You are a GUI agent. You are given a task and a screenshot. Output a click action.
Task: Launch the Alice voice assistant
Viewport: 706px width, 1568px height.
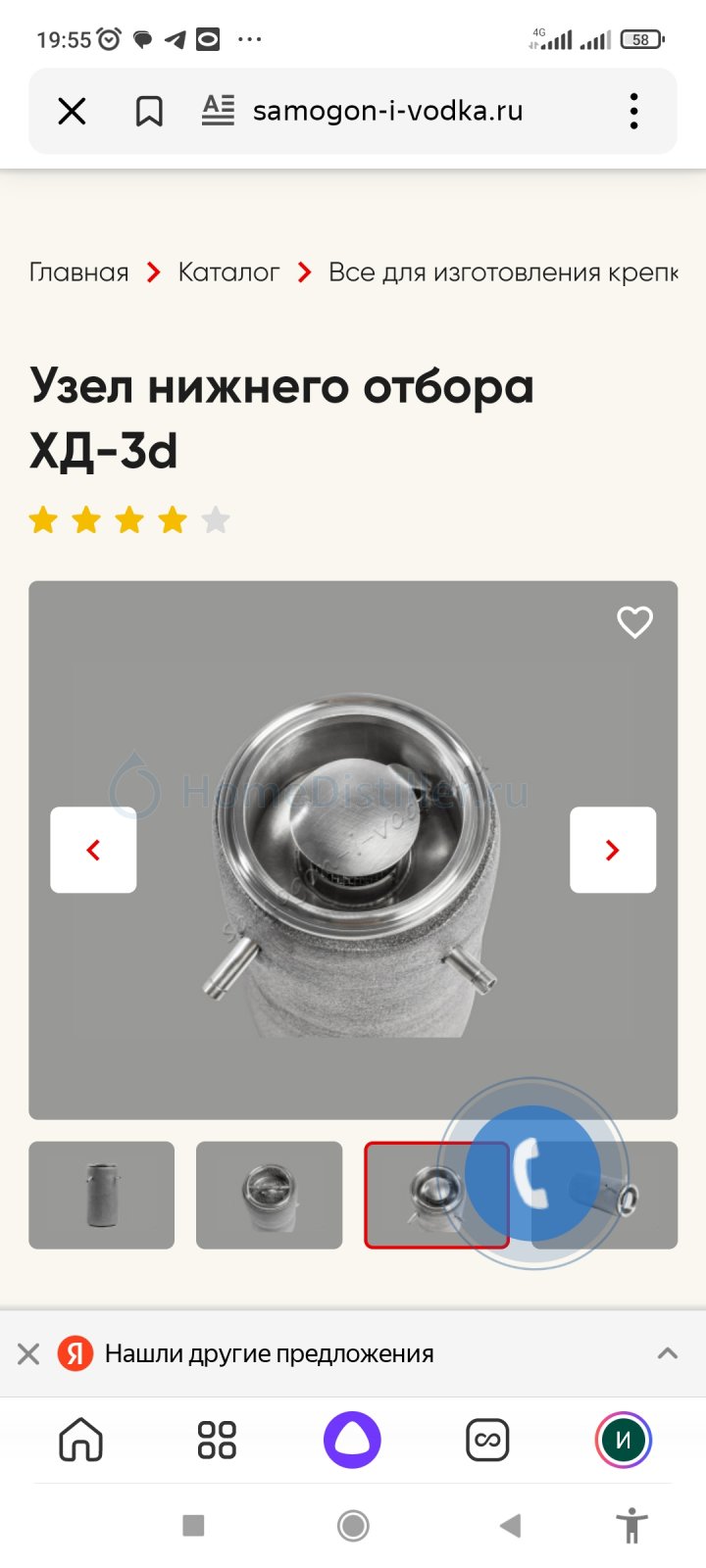352,1440
